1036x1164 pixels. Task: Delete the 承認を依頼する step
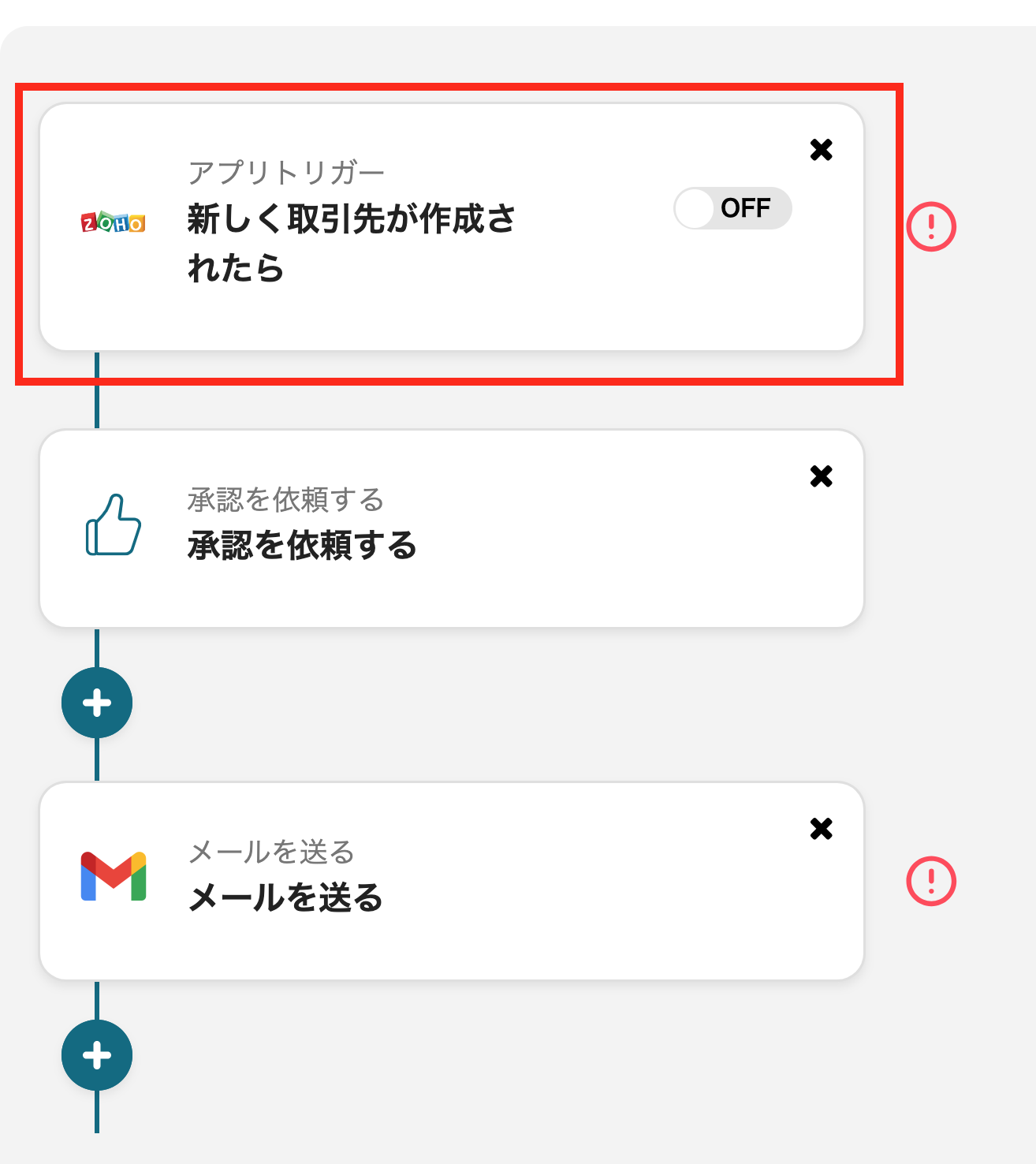[x=821, y=476]
